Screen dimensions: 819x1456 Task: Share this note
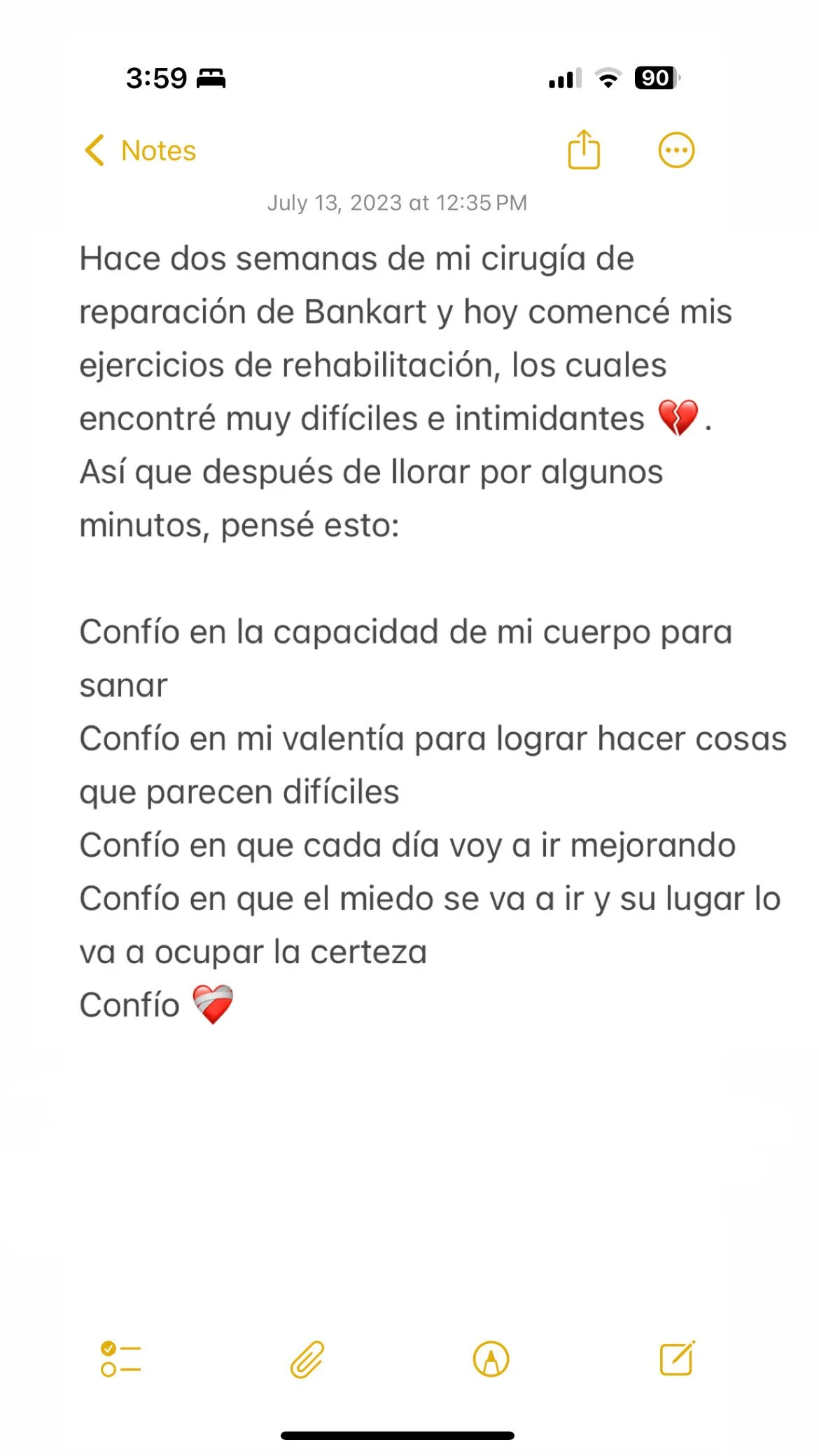tap(583, 149)
